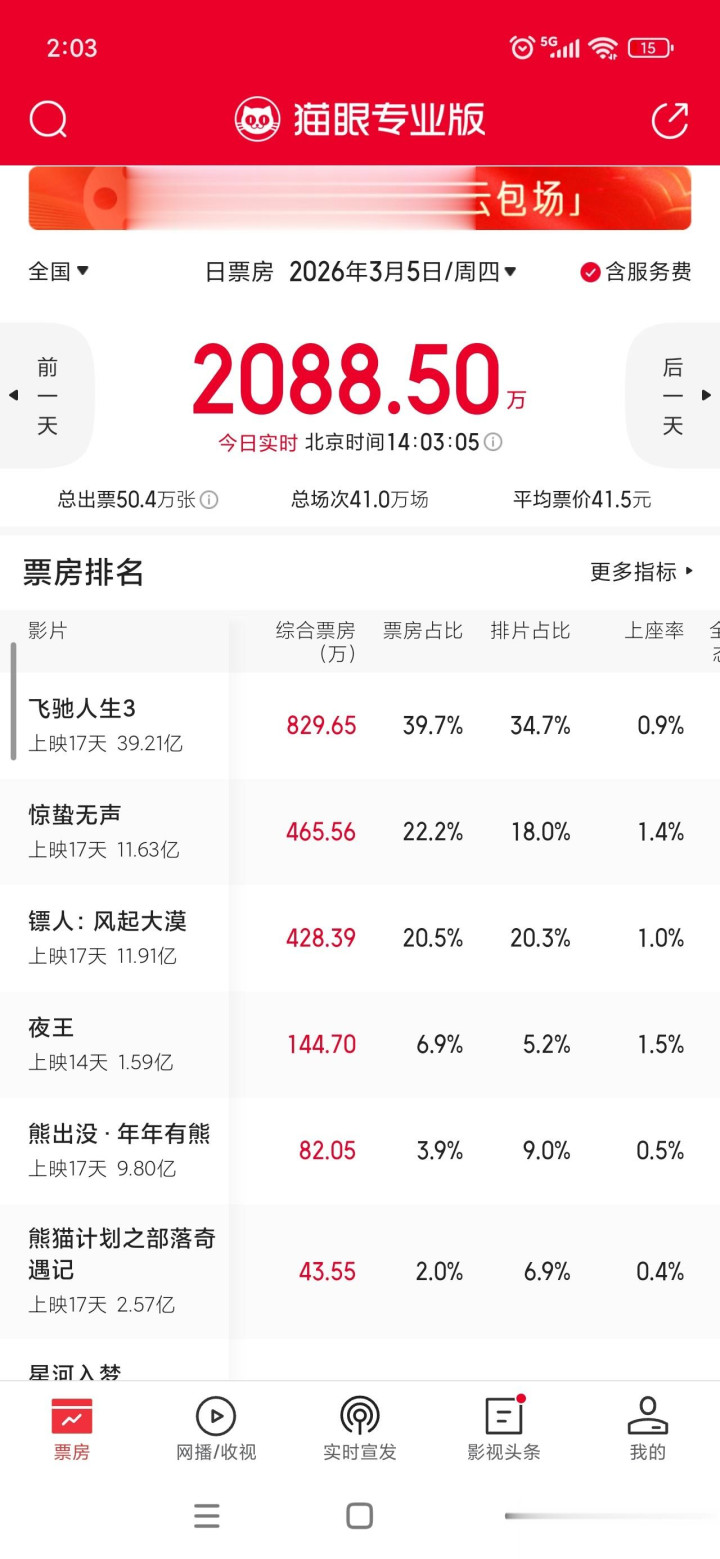Screen dimensions: 720x1559
Task: Switch to the 影视头条 tab
Action: (504, 1430)
